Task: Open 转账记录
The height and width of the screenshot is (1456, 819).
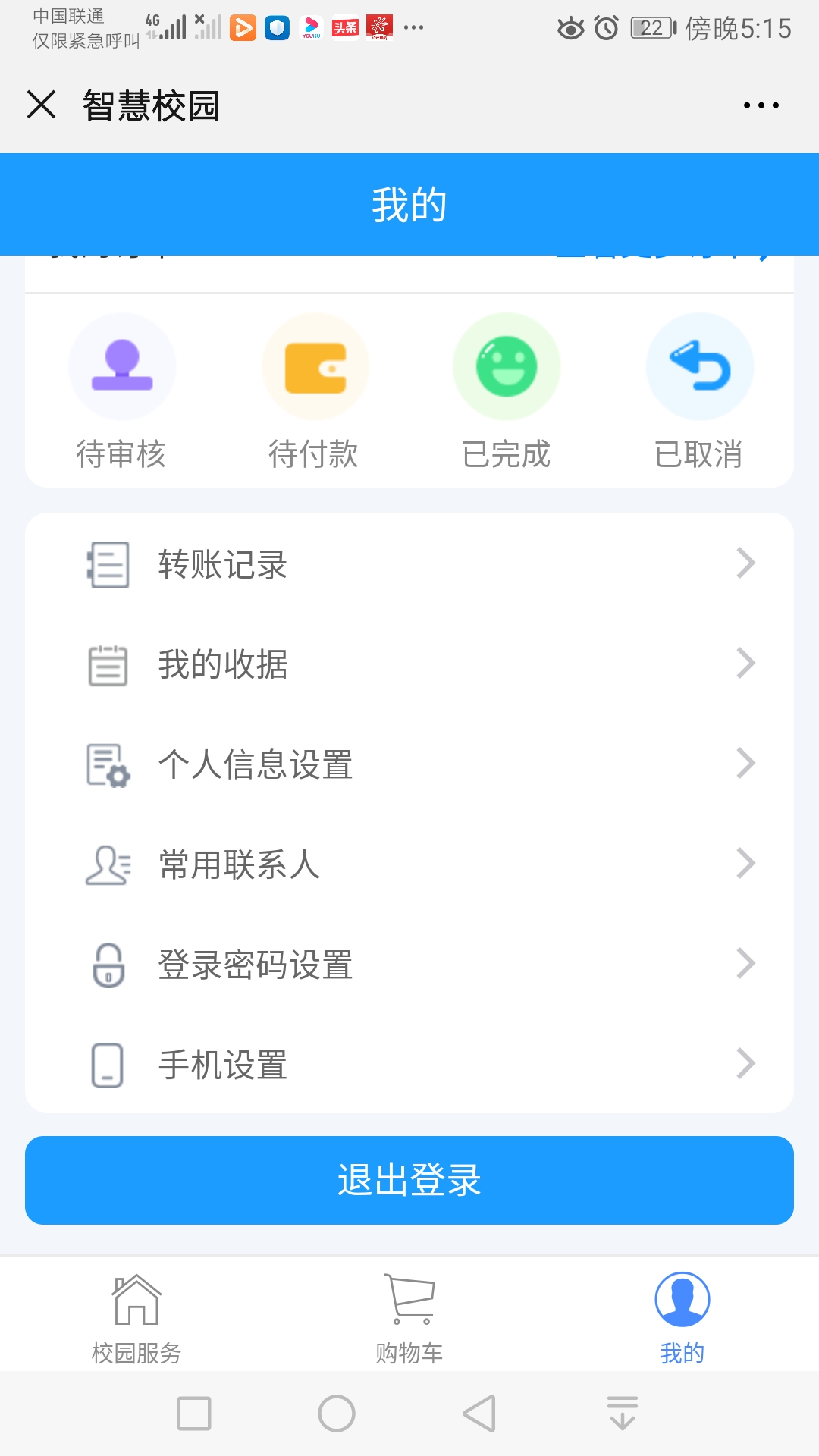Action: coord(409,564)
